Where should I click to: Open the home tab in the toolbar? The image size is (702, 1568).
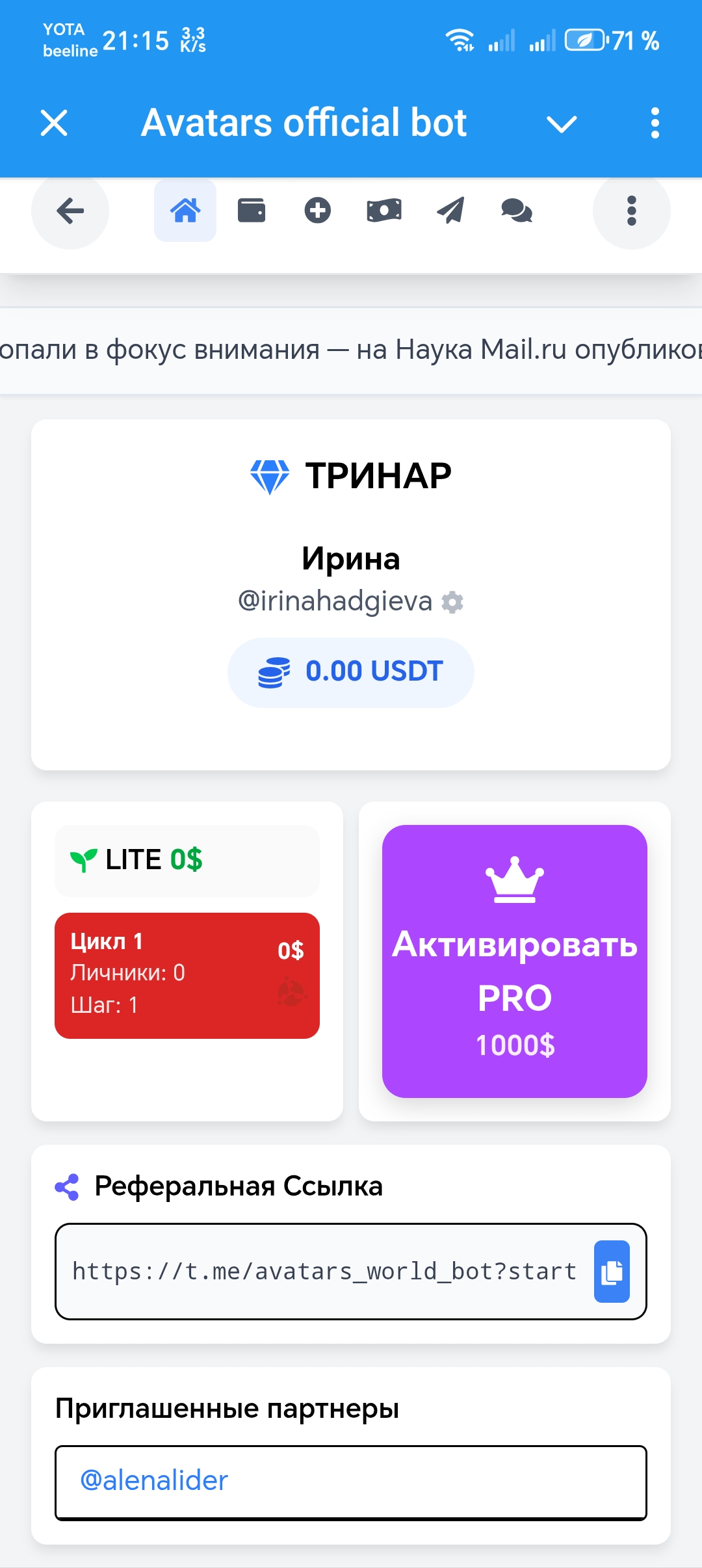click(185, 211)
